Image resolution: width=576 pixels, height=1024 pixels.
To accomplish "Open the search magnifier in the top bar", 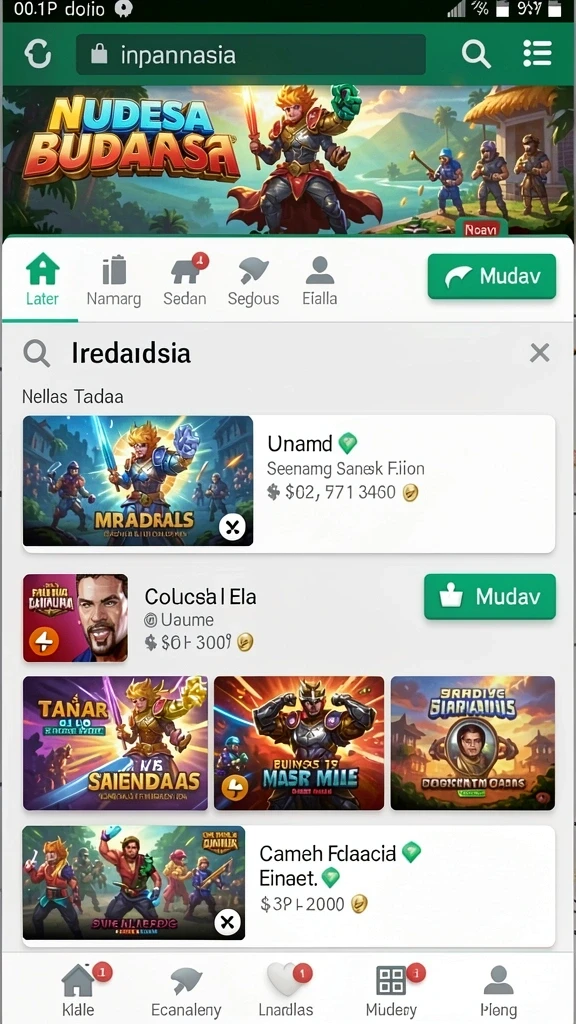I will click(476, 54).
